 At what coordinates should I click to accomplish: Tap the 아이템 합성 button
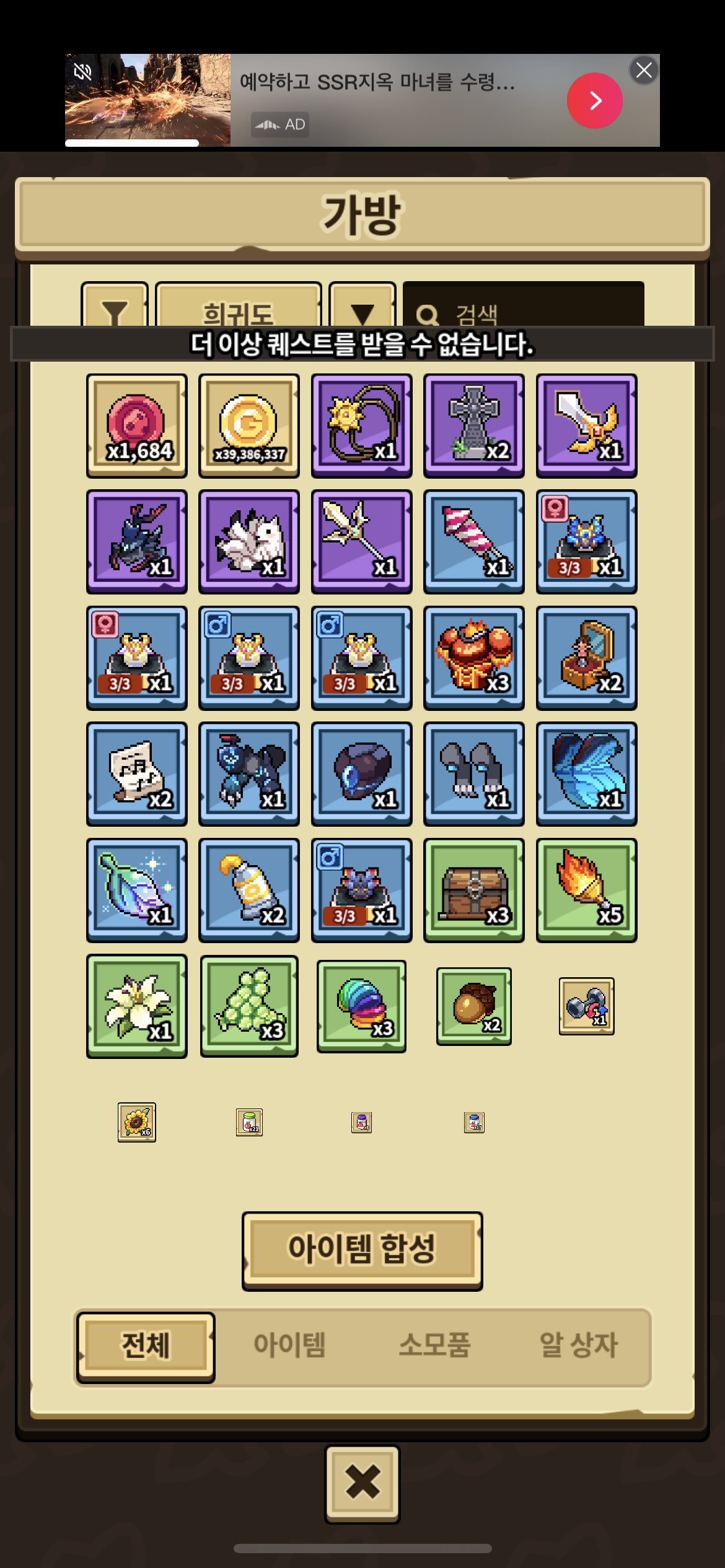[x=362, y=1250]
